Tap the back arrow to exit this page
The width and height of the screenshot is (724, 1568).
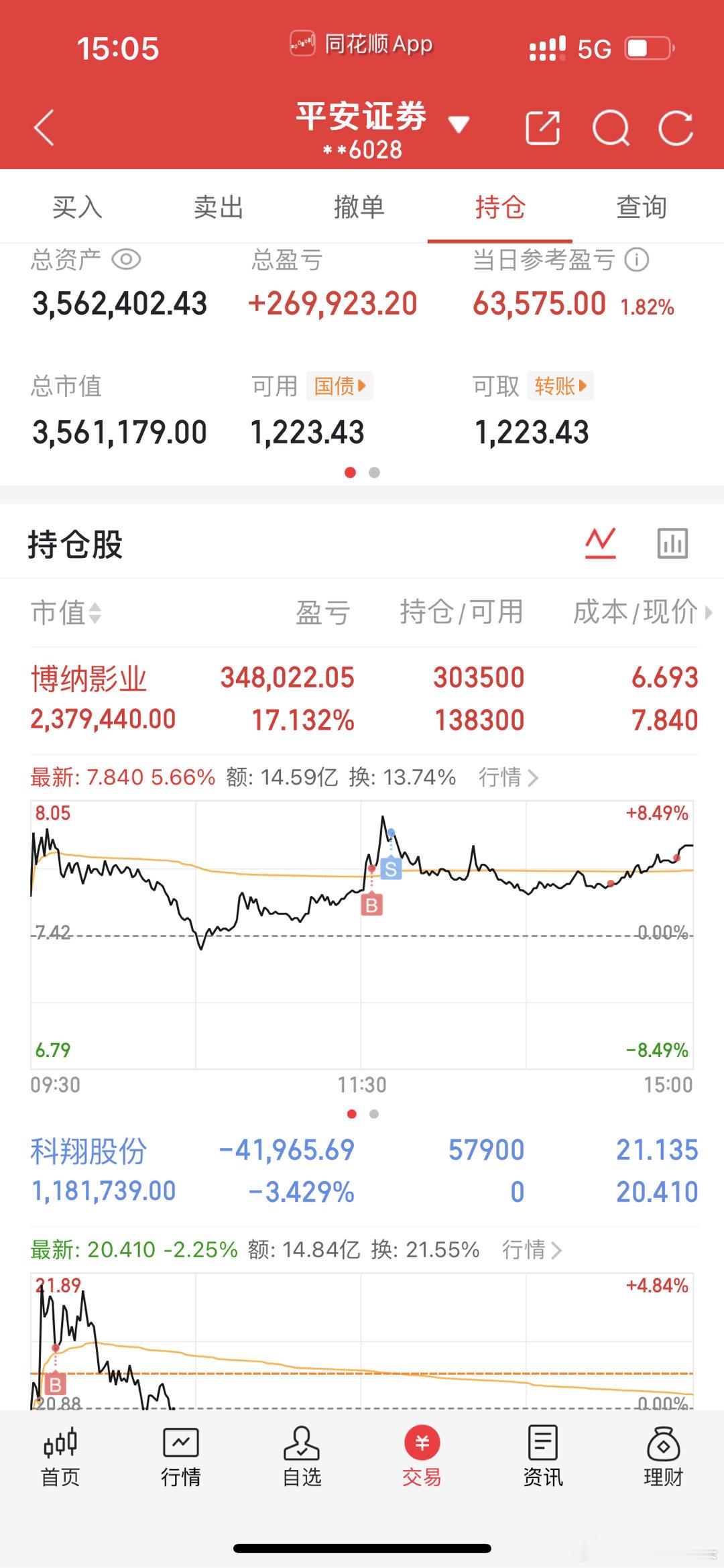[42, 127]
